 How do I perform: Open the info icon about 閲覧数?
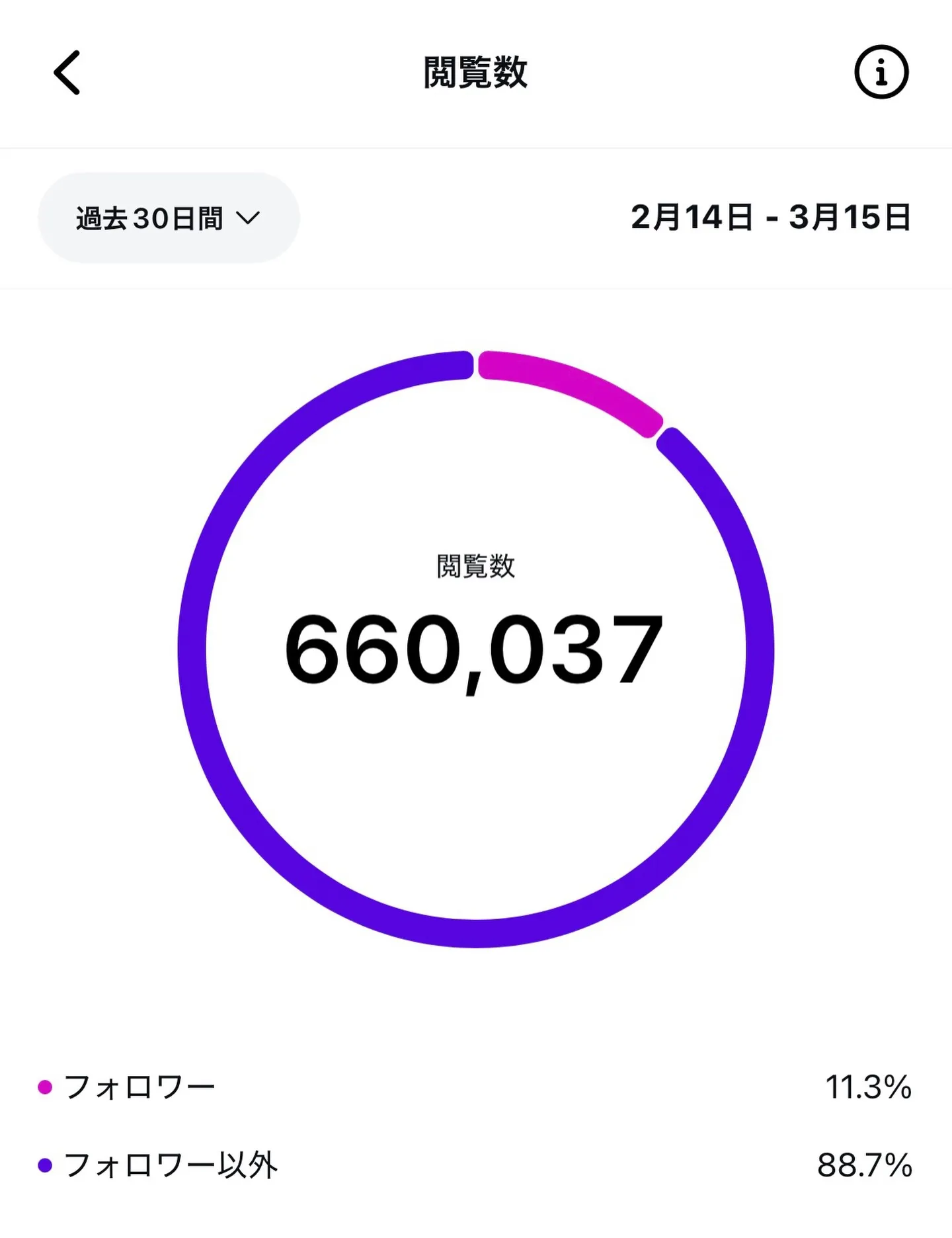tap(881, 72)
